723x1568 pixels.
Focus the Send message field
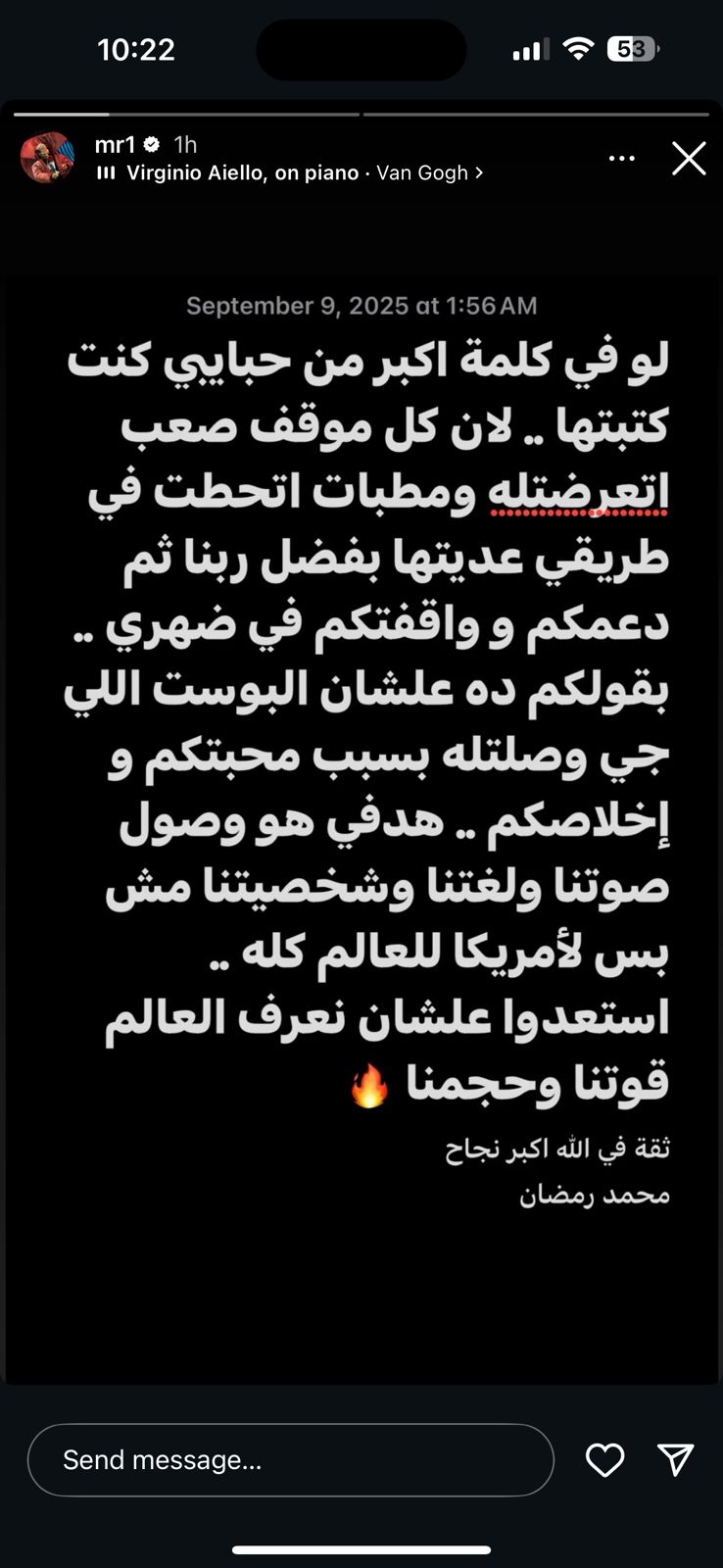(x=290, y=1459)
